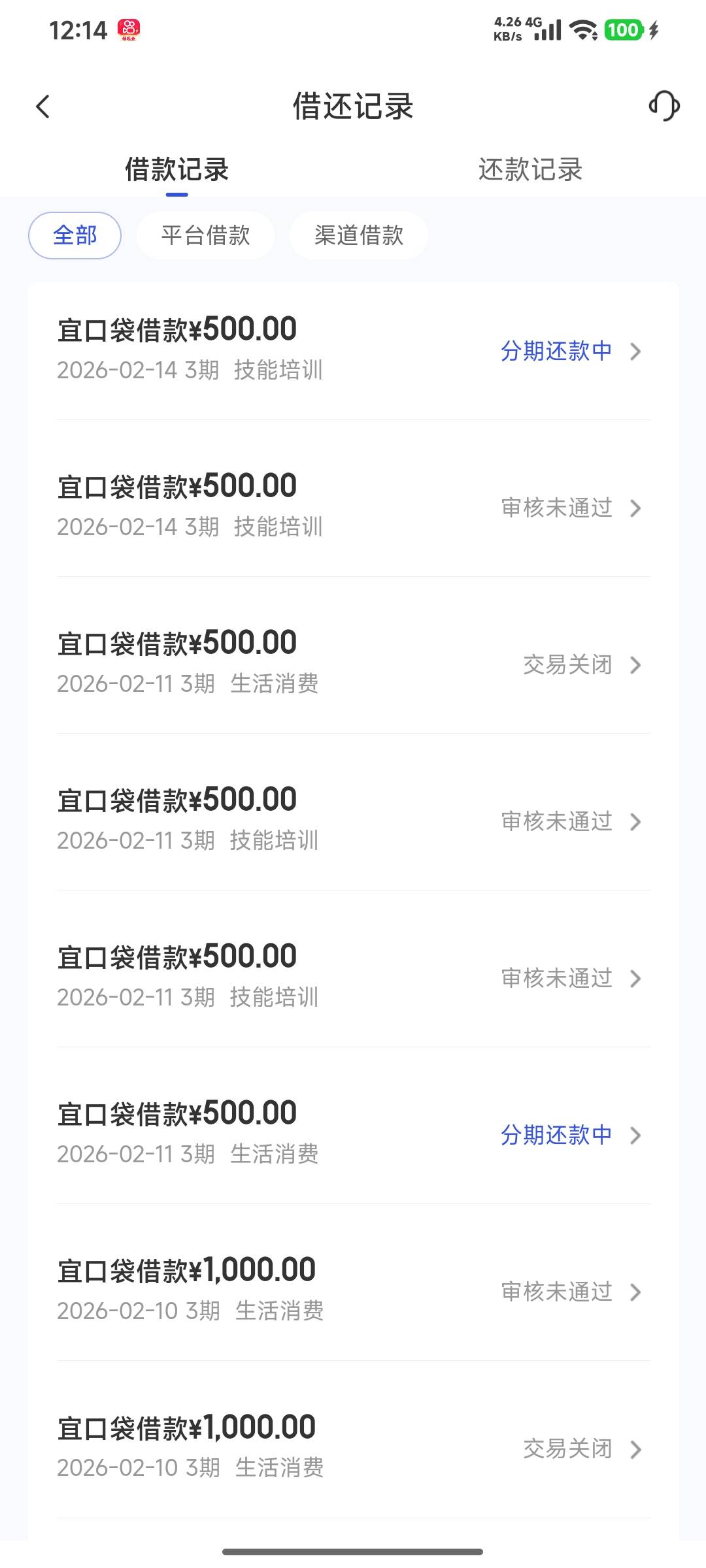
Task: View ¥1,000.00 loan marked 审核未通过
Action: (353, 1290)
